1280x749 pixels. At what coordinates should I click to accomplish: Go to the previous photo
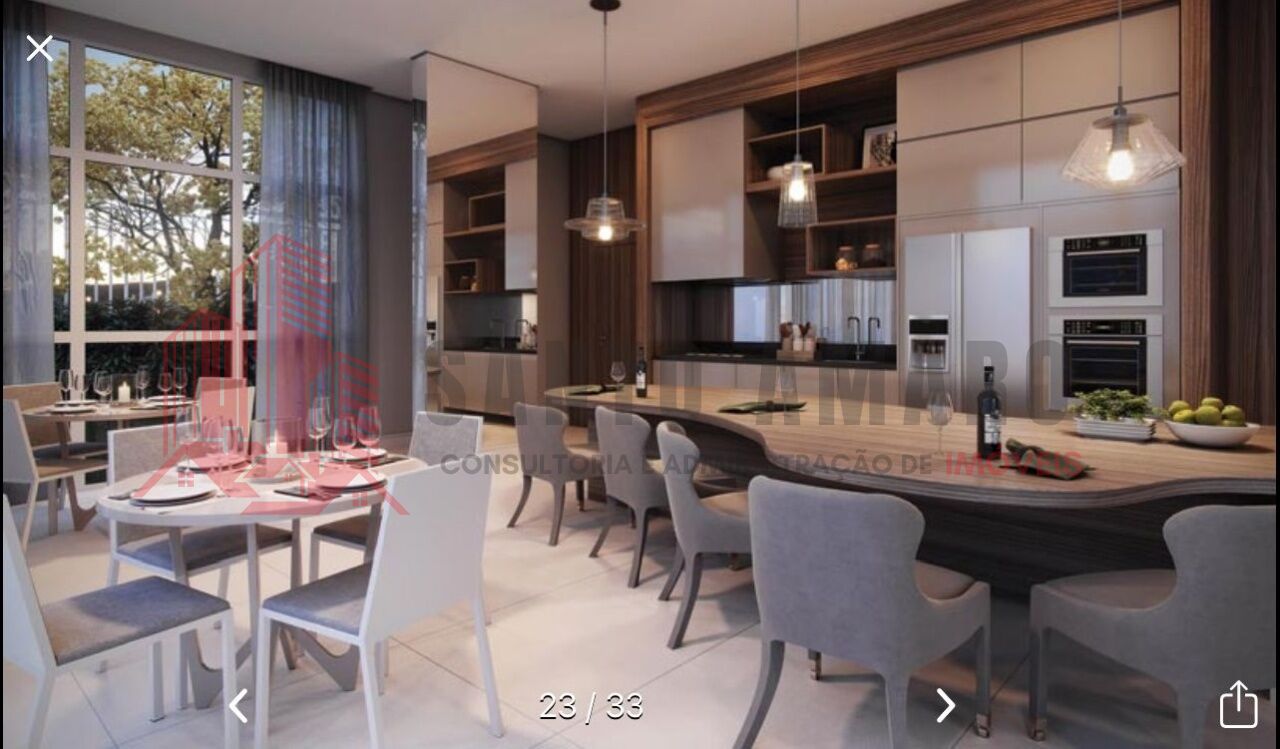pos(238,706)
